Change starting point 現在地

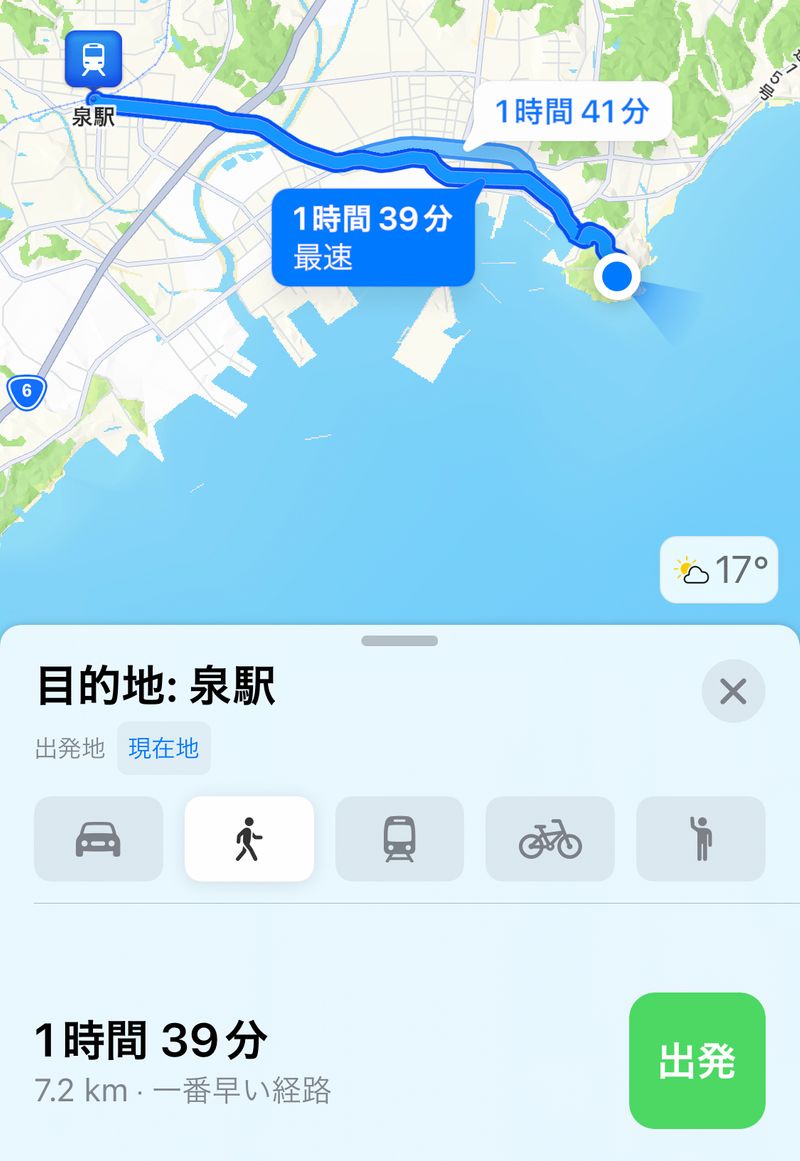point(164,748)
